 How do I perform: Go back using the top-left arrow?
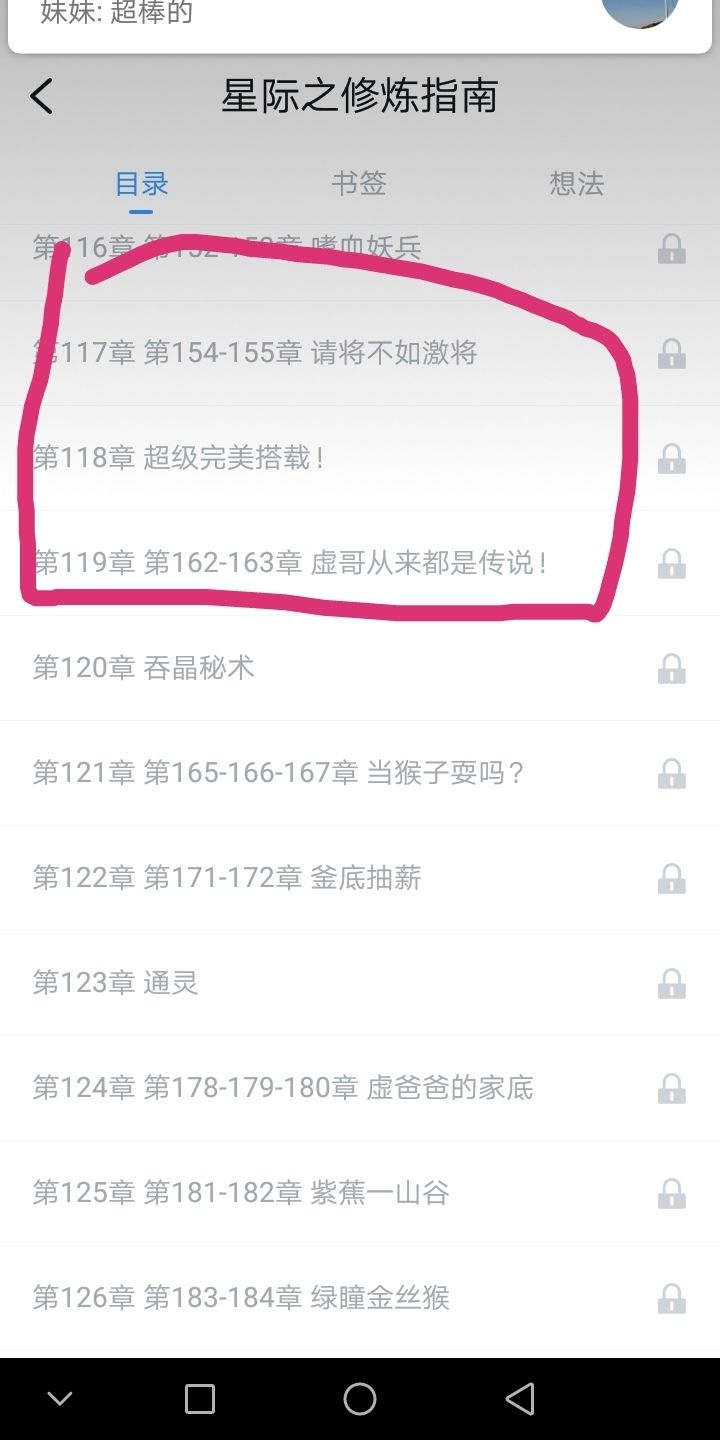point(41,97)
